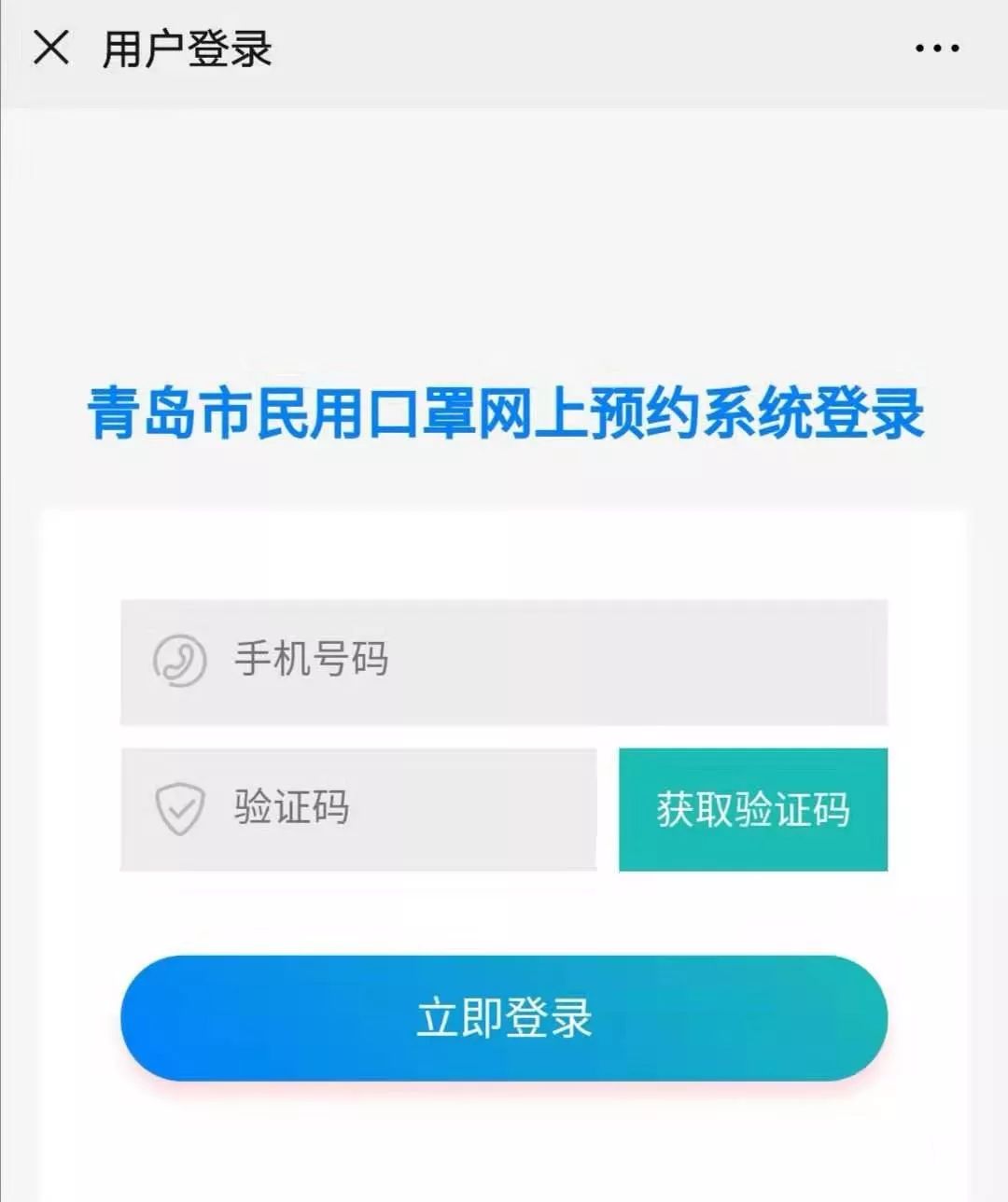Screen dimensions: 1008x1202
Task: Open the three-dot overflow menu
Action: pyautogui.click(x=936, y=49)
